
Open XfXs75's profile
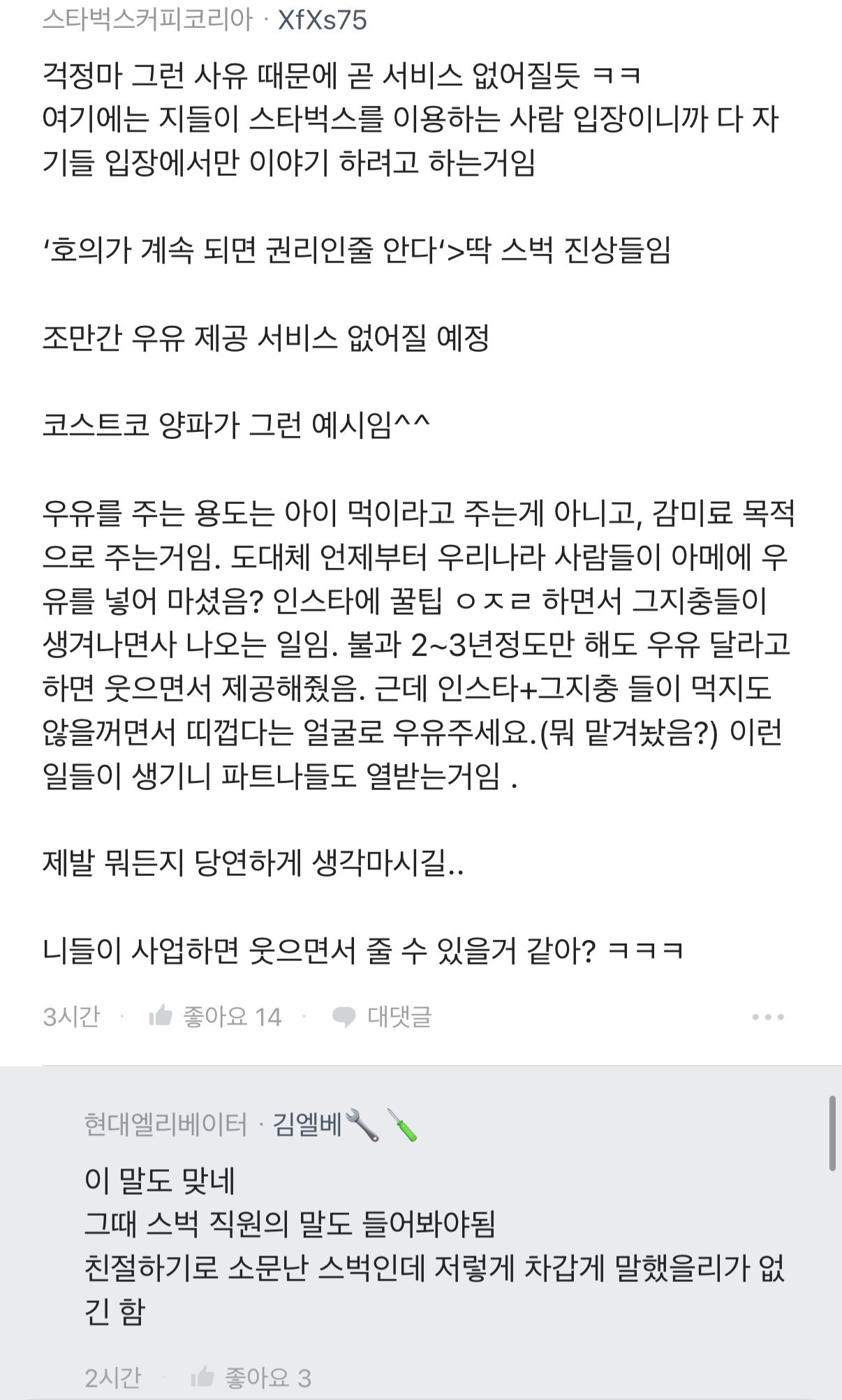pyautogui.click(x=322, y=20)
